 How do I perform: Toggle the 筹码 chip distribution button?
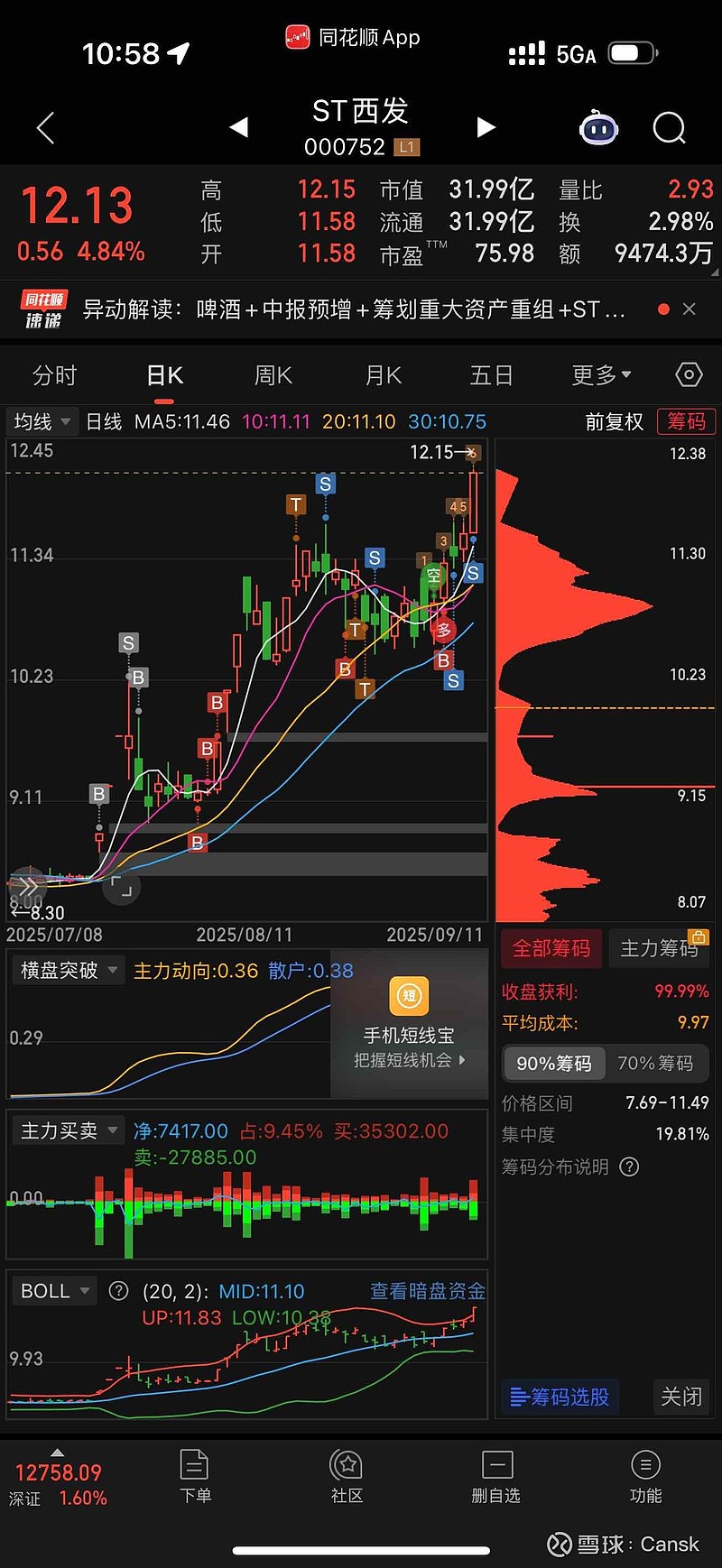(687, 422)
